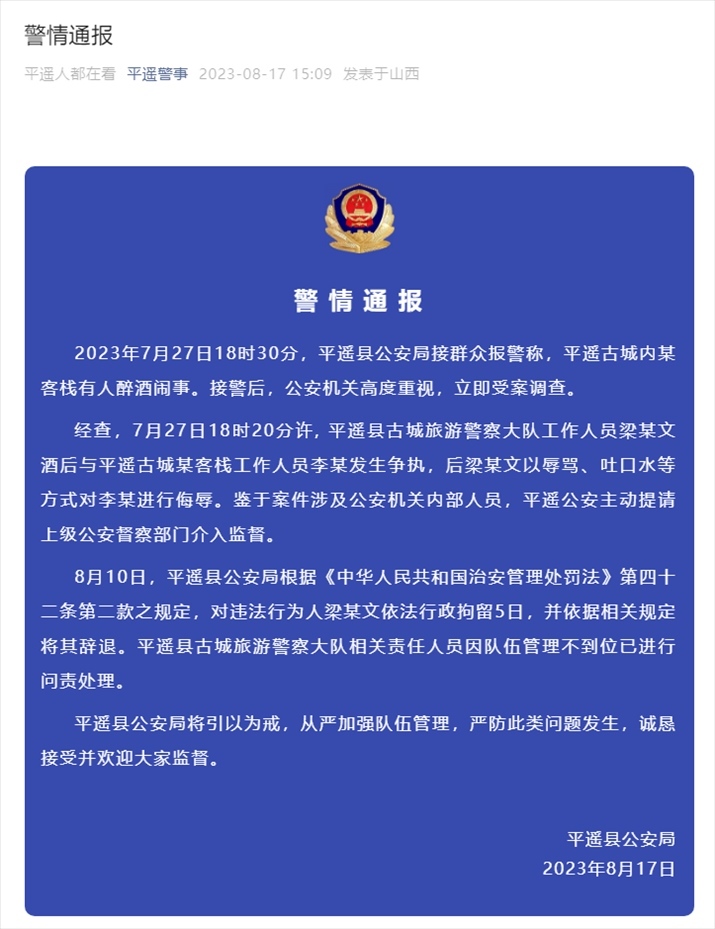The width and height of the screenshot is (715, 929).
Task: Open the 警情通报 notice image
Action: point(358,540)
